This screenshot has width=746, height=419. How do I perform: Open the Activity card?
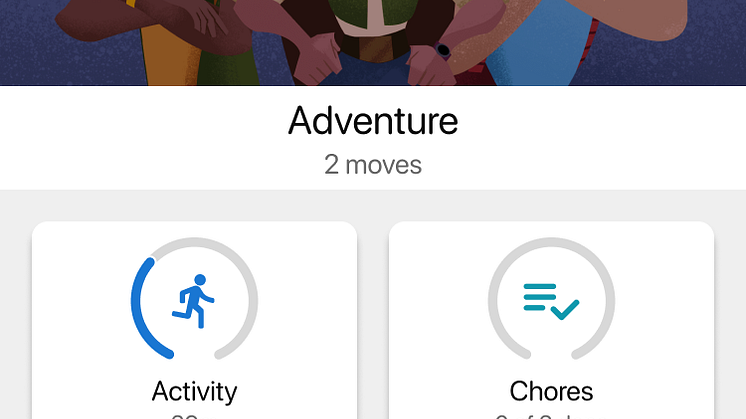pyautogui.click(x=194, y=320)
